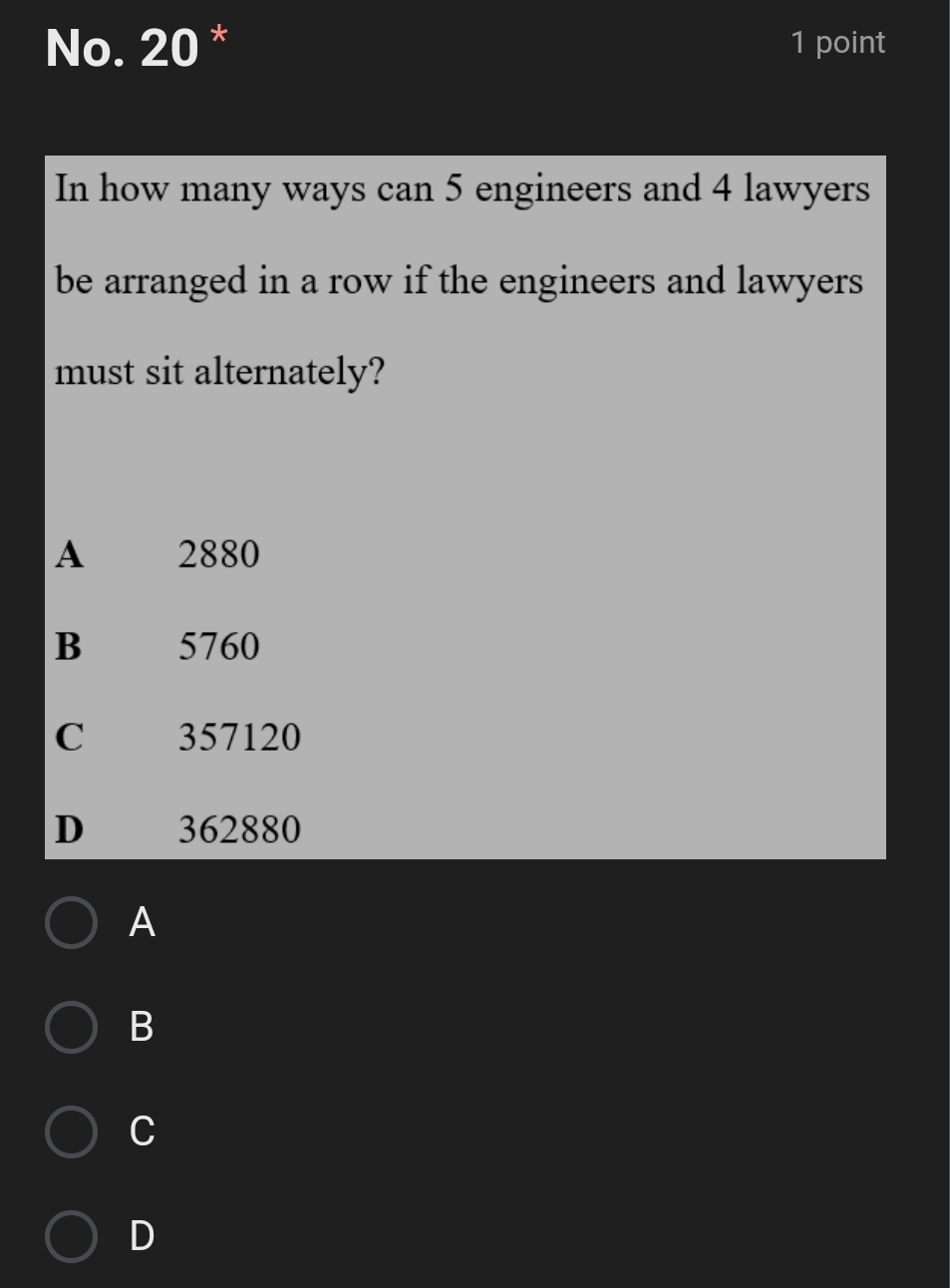The width and height of the screenshot is (950, 1288).
Task: Select answer option A
Action: [71, 922]
